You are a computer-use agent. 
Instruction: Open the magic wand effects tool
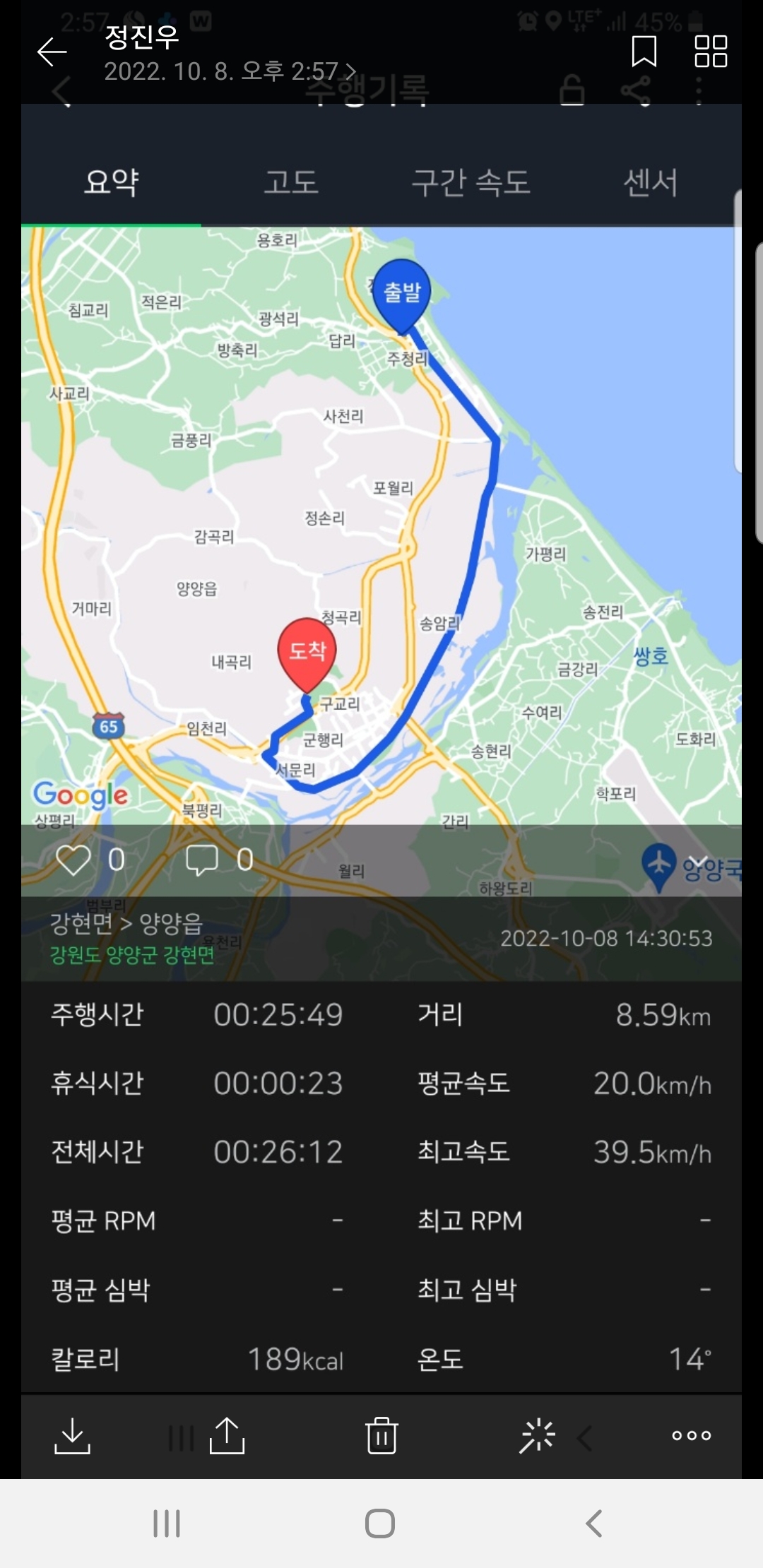click(537, 1435)
